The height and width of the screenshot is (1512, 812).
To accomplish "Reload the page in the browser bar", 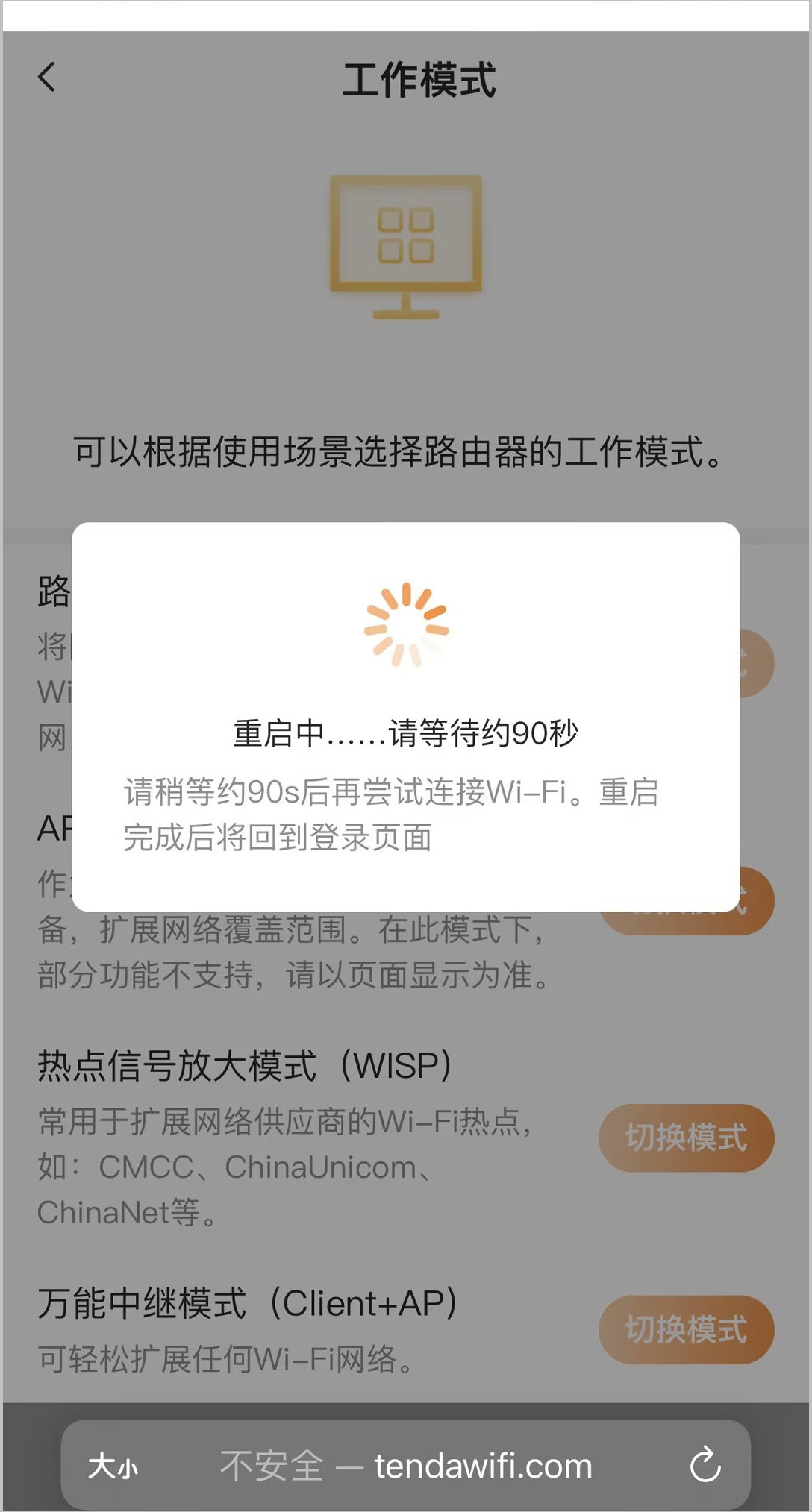I will click(x=705, y=1465).
